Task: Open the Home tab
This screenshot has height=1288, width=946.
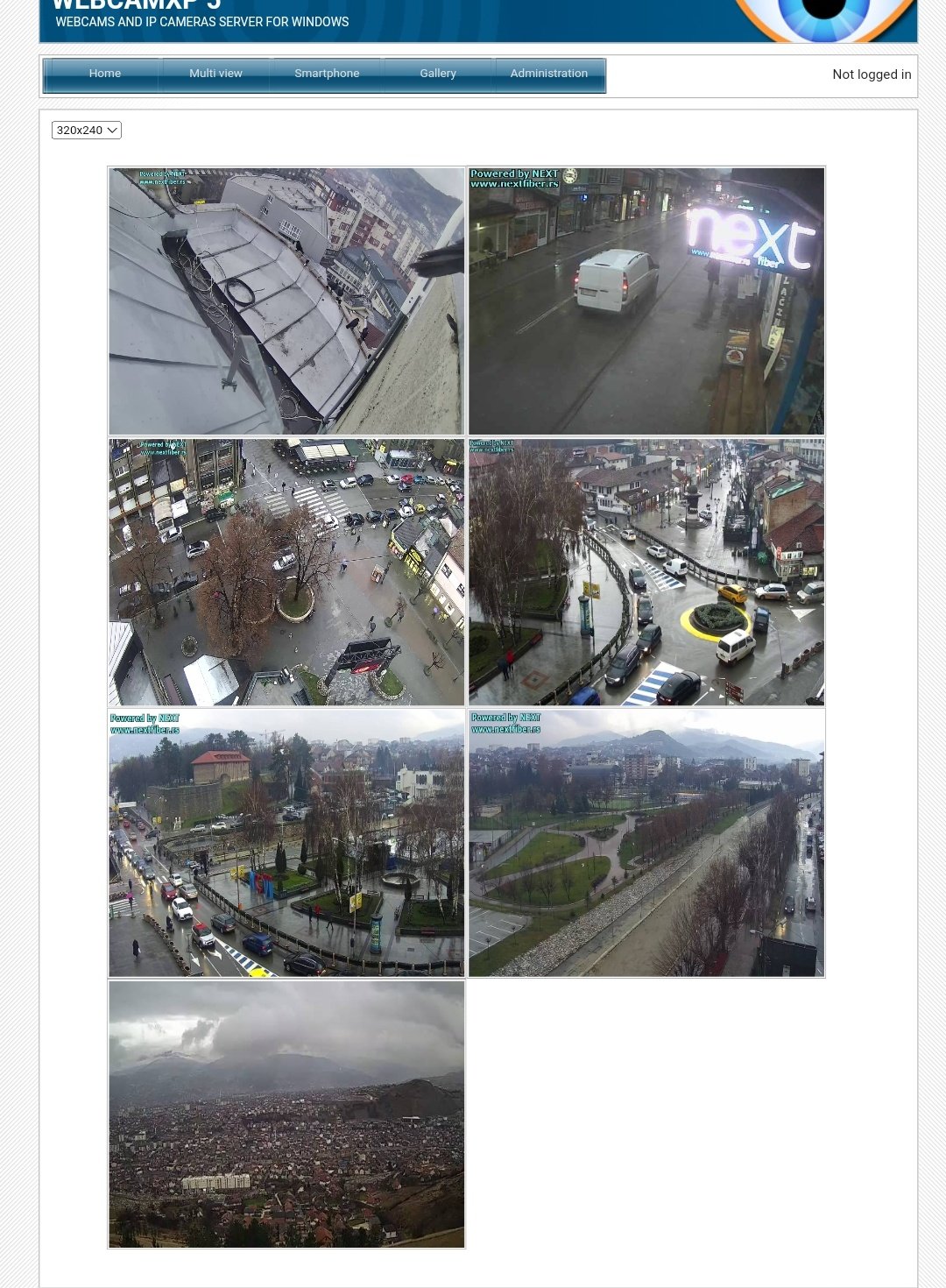Action: (105, 74)
